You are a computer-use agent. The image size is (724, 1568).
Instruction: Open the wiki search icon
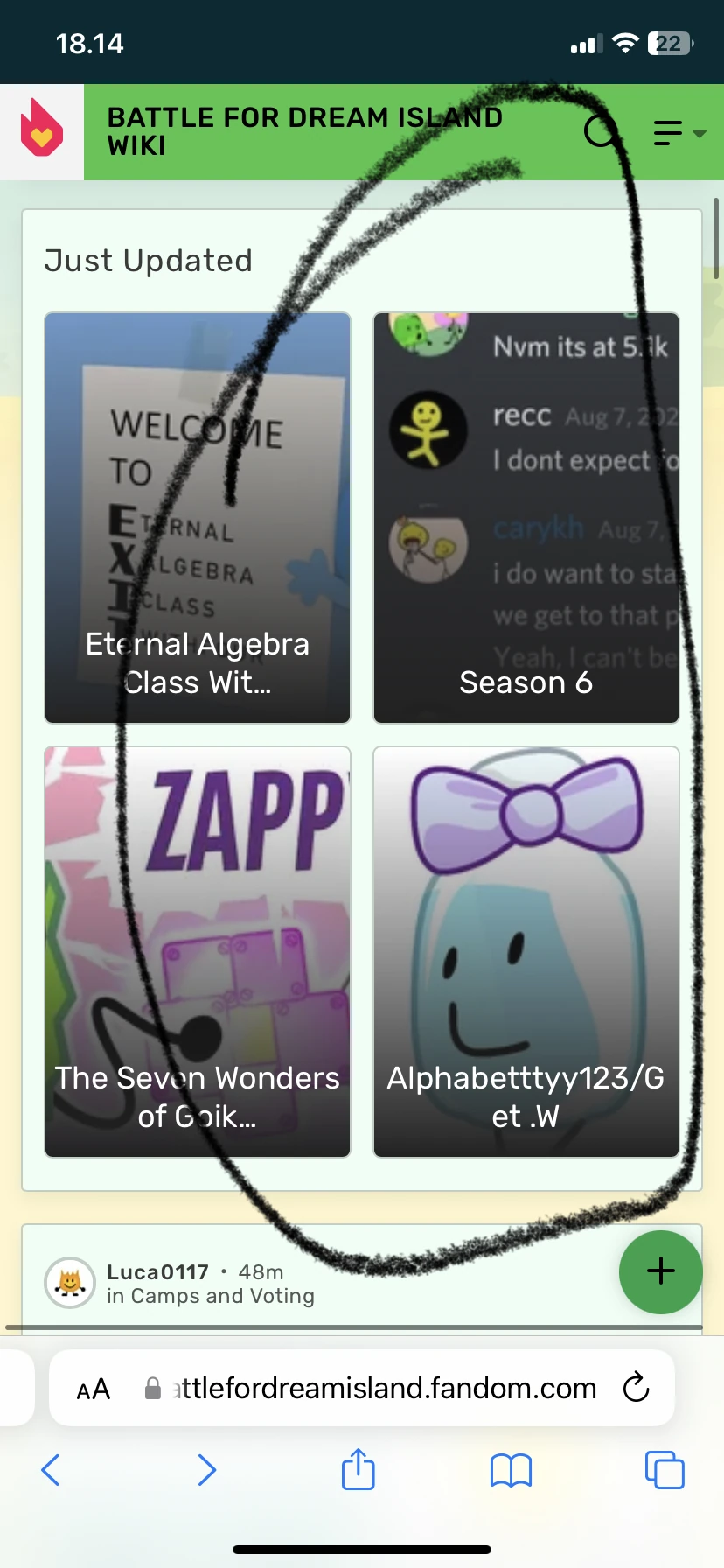601,132
